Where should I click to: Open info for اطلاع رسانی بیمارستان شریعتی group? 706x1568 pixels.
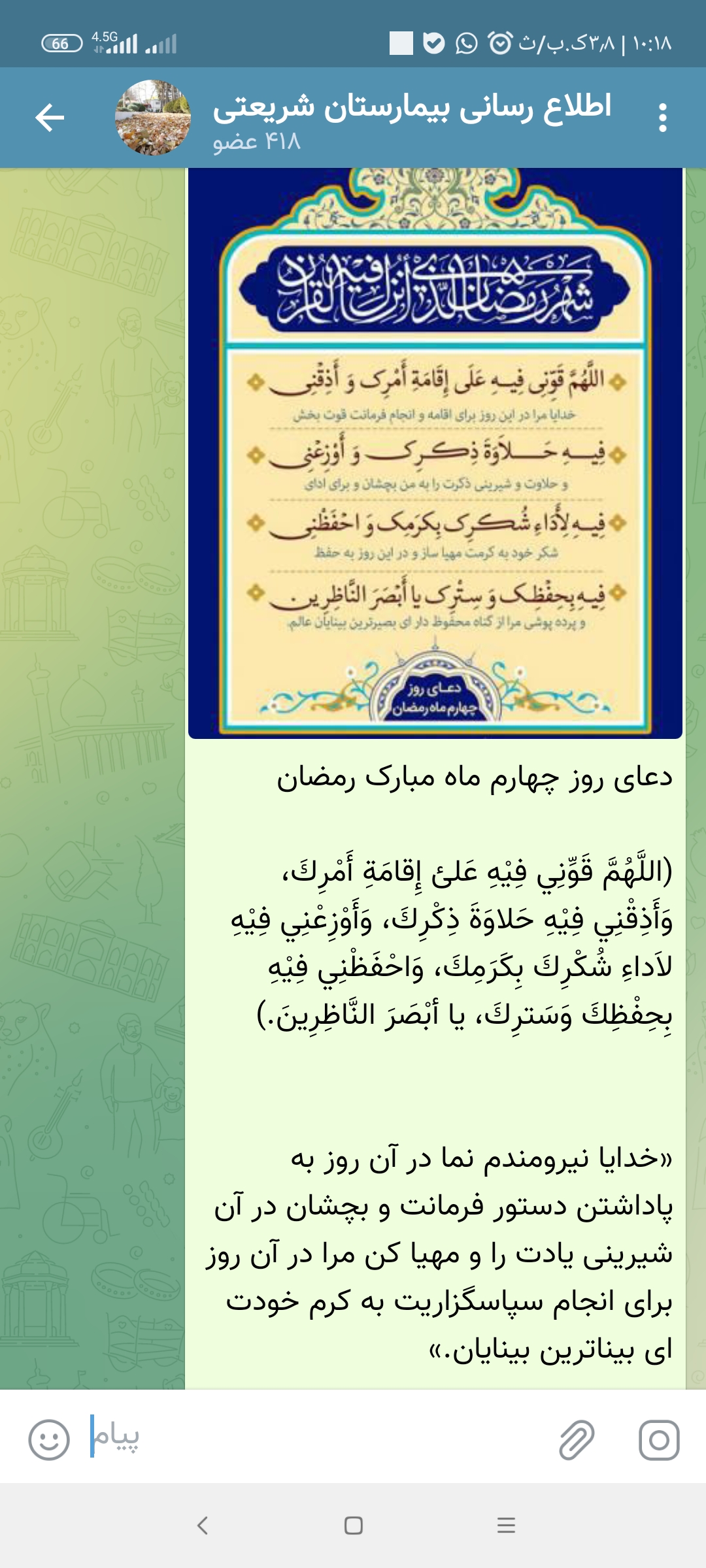coord(412,118)
